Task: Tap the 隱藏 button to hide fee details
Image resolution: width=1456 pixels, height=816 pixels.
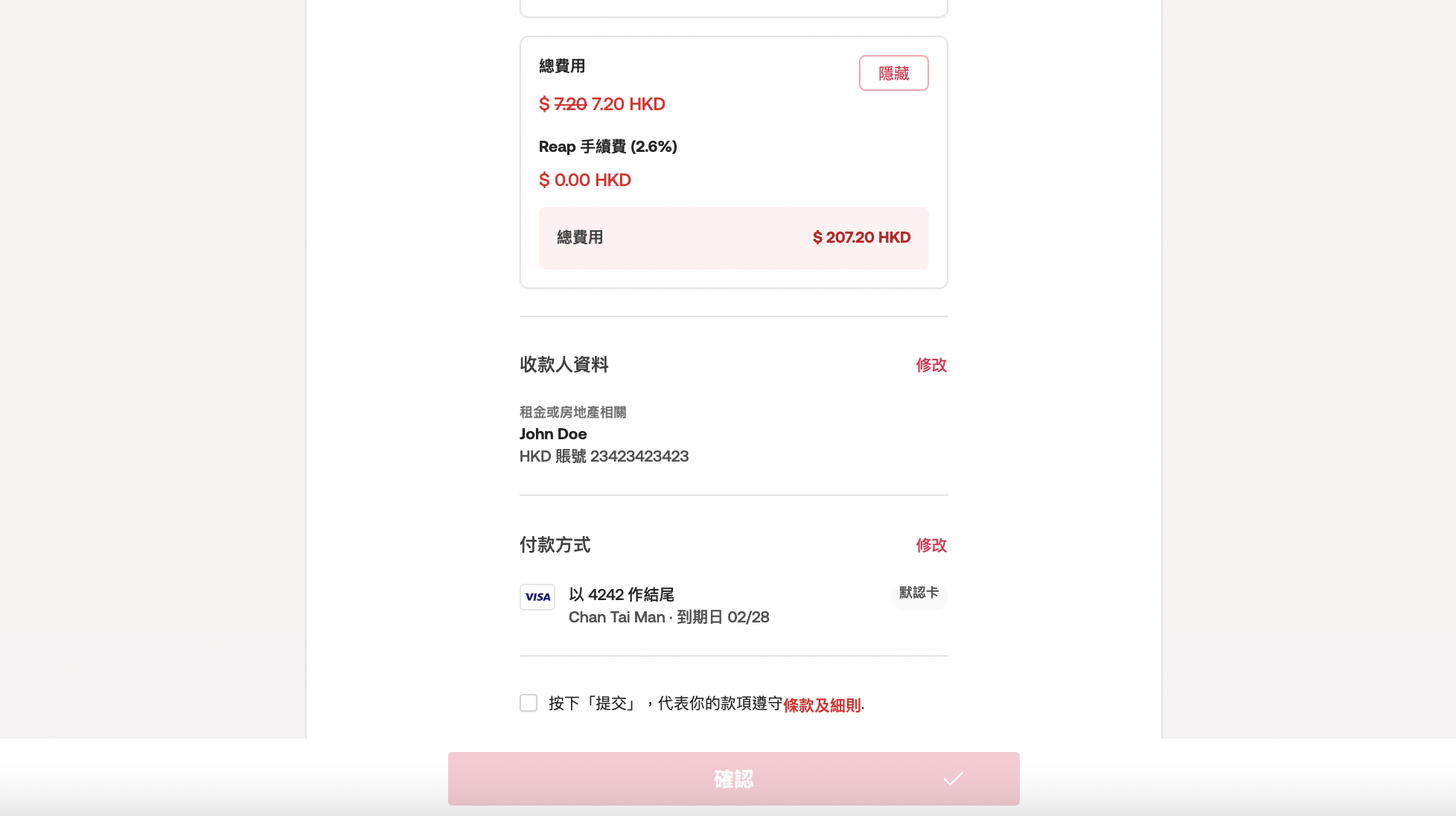Action: 893,73
